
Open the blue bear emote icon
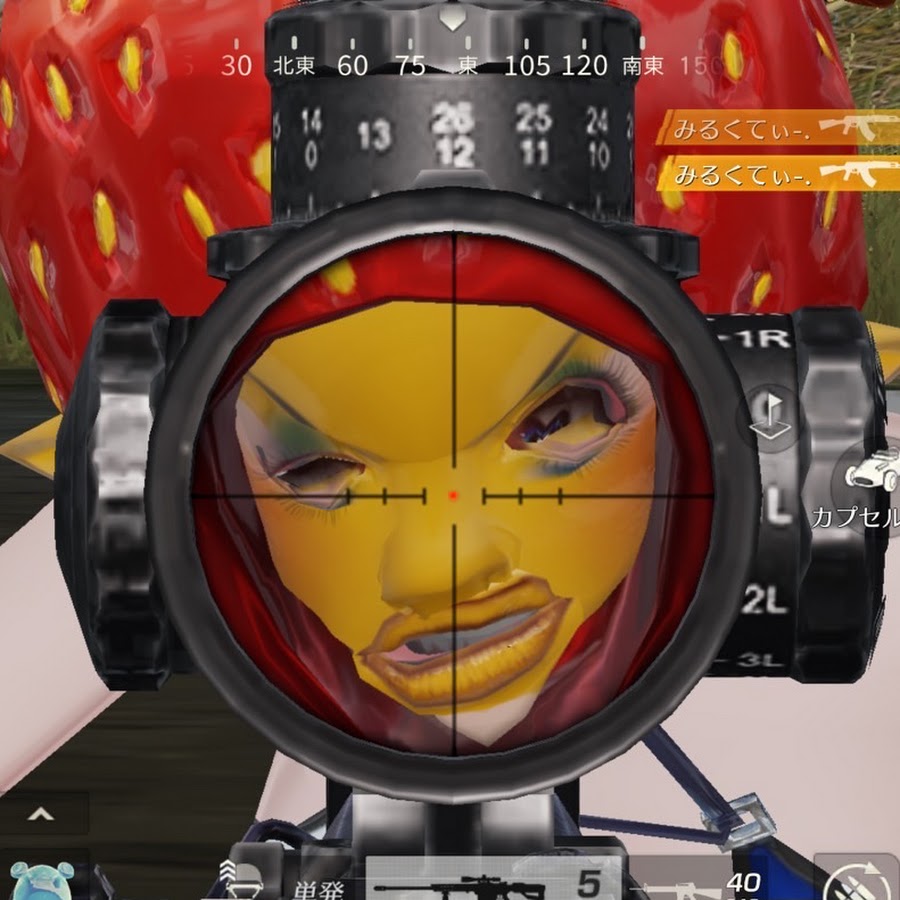click(x=40, y=880)
